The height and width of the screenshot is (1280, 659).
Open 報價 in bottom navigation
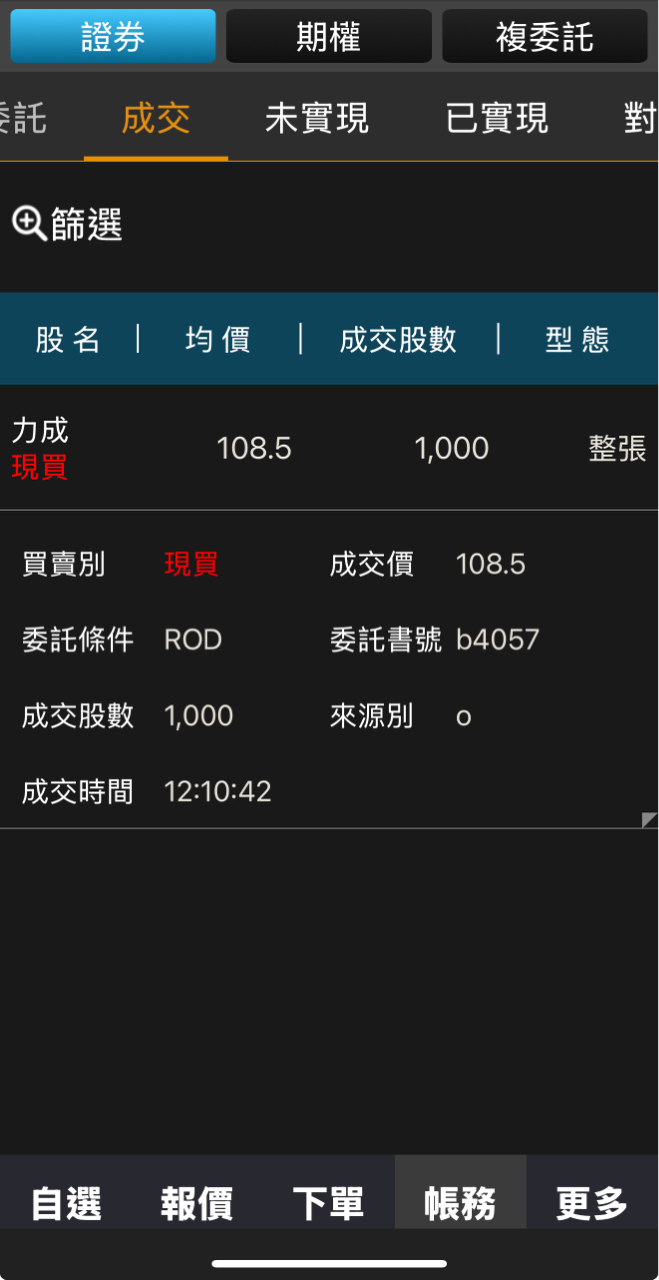[197, 1203]
